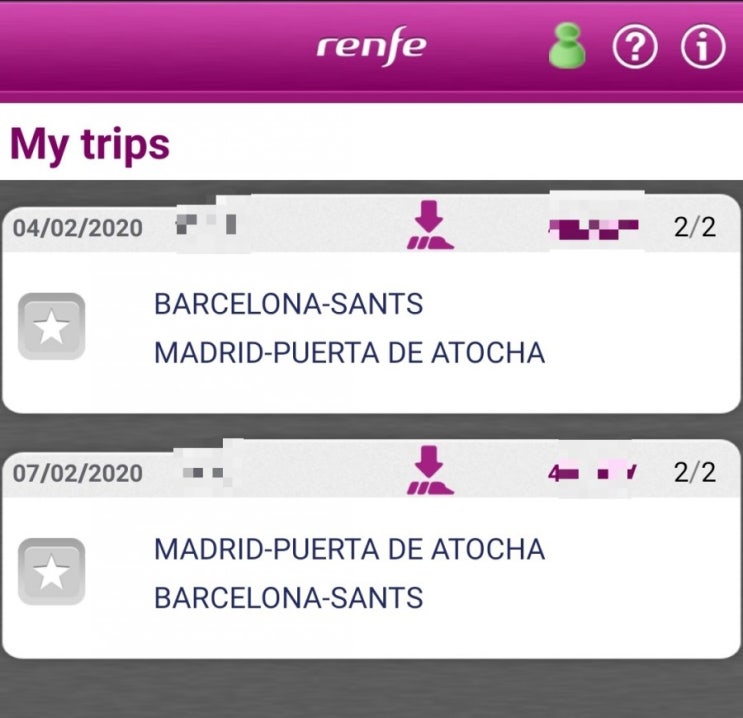Open the information icon
743x718 pixels.
(702, 48)
